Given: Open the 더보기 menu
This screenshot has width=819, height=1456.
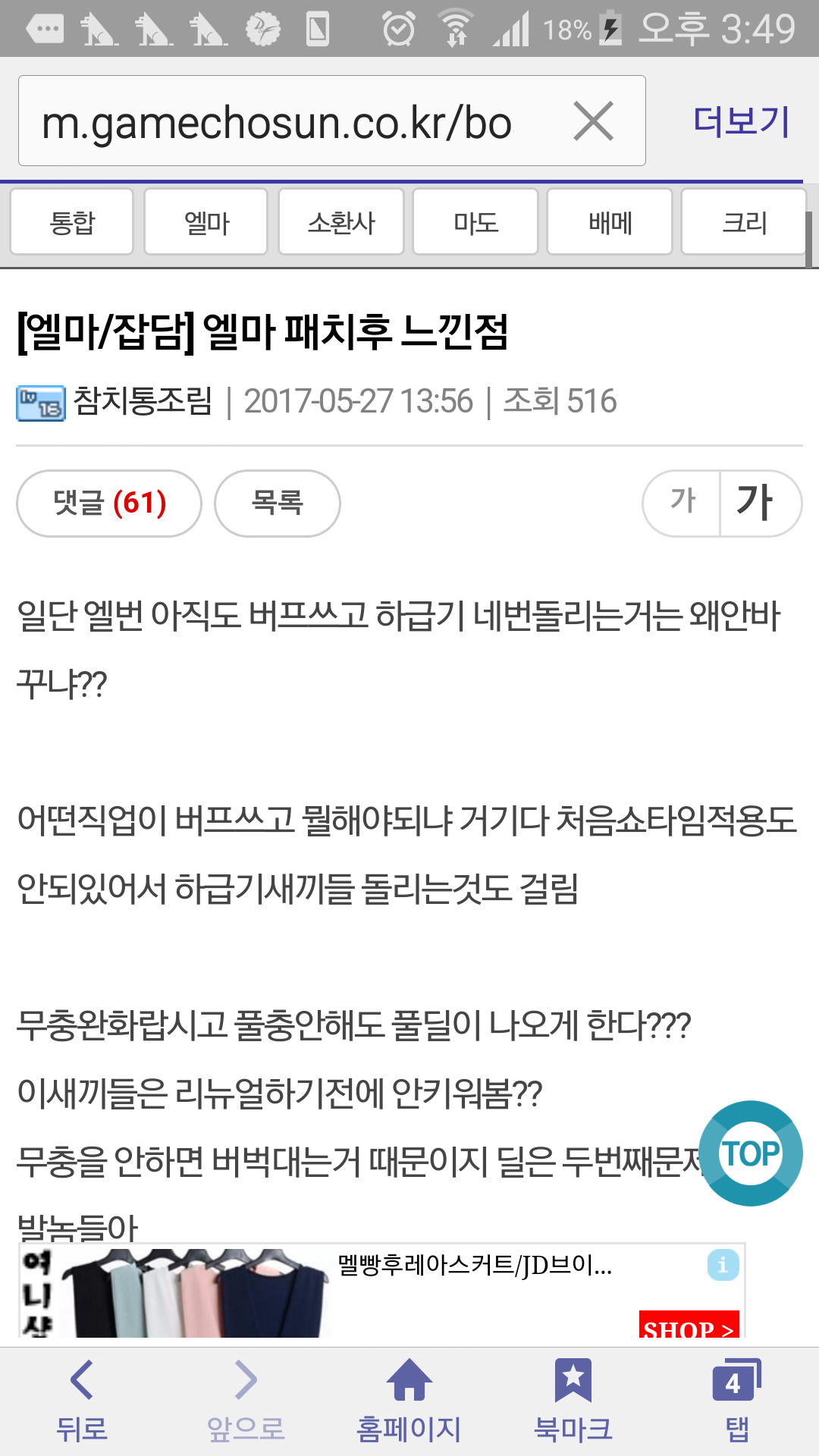Looking at the screenshot, I should pos(741,121).
